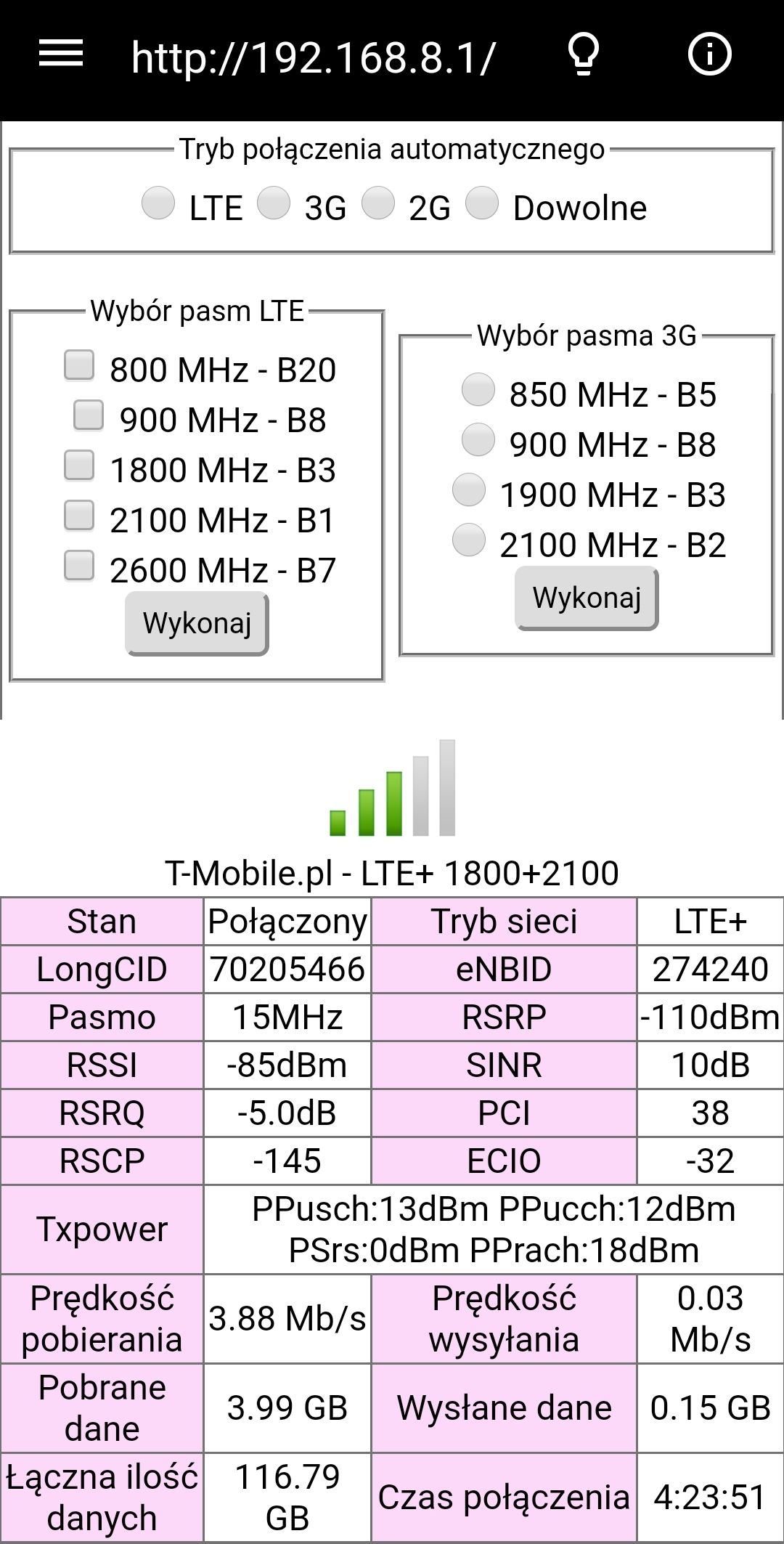Click the Czas połączenia table cell

504,1496
